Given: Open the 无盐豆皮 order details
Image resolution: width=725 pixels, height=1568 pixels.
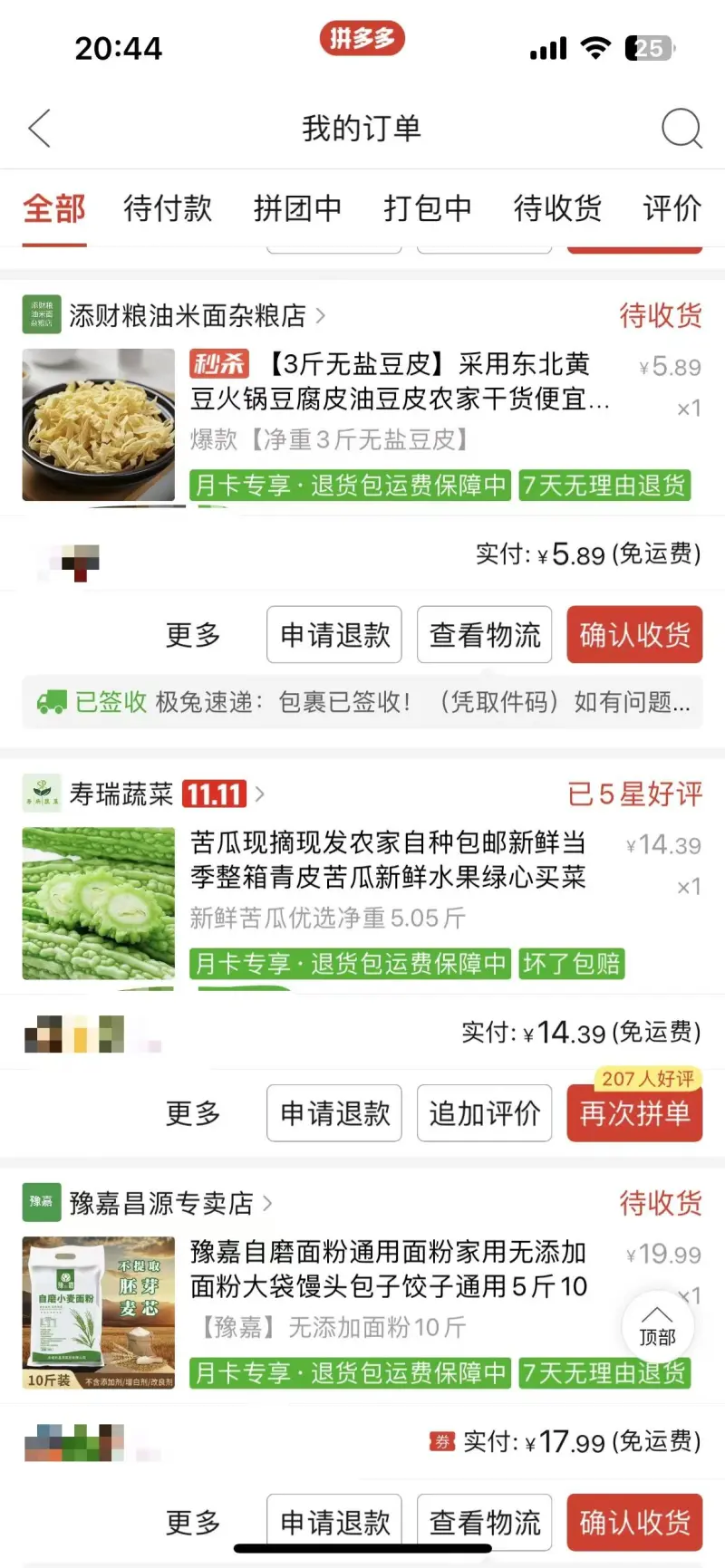Looking at the screenshot, I should click(399, 399).
